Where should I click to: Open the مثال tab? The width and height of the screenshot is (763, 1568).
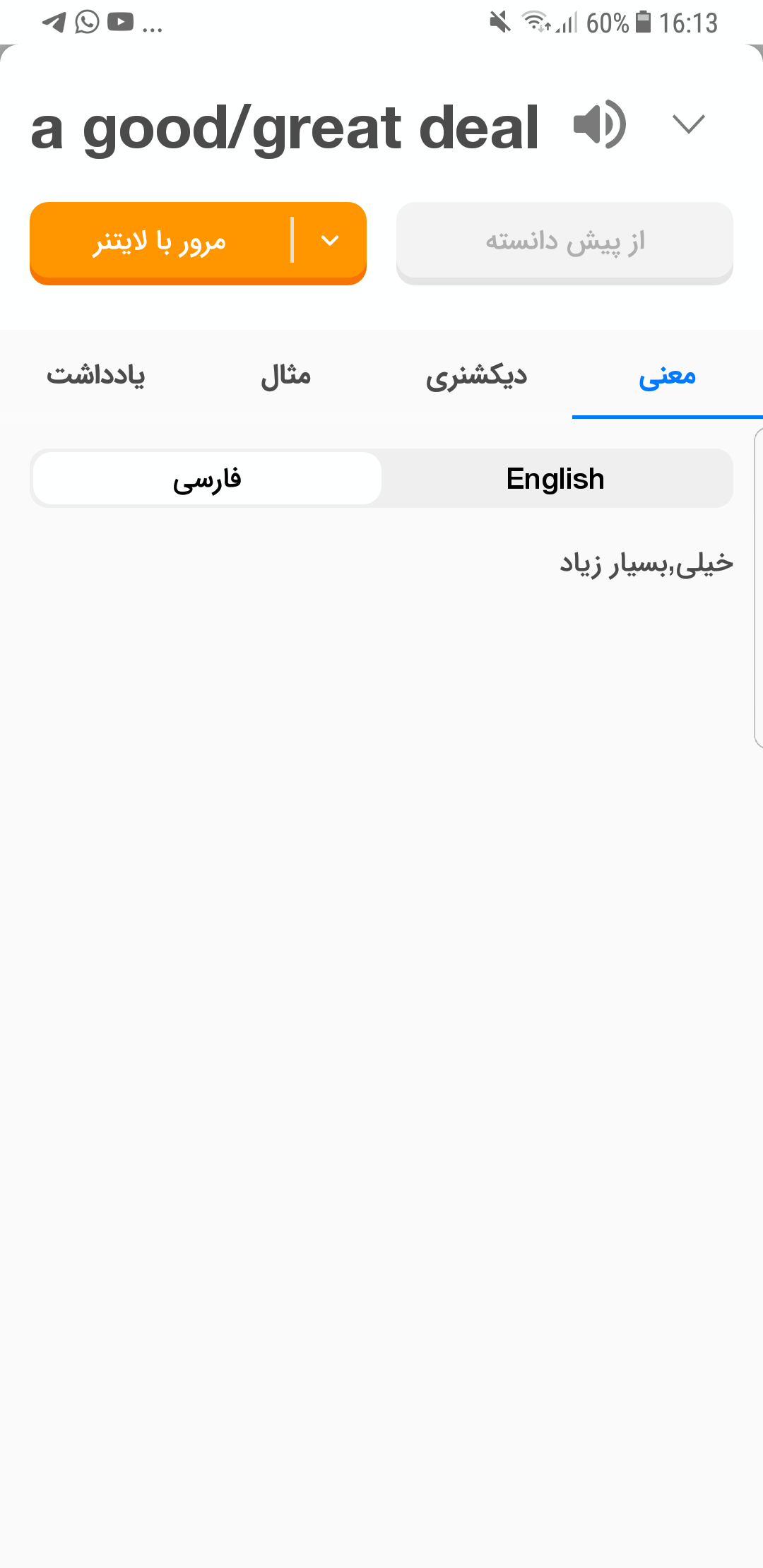pyautogui.click(x=286, y=375)
